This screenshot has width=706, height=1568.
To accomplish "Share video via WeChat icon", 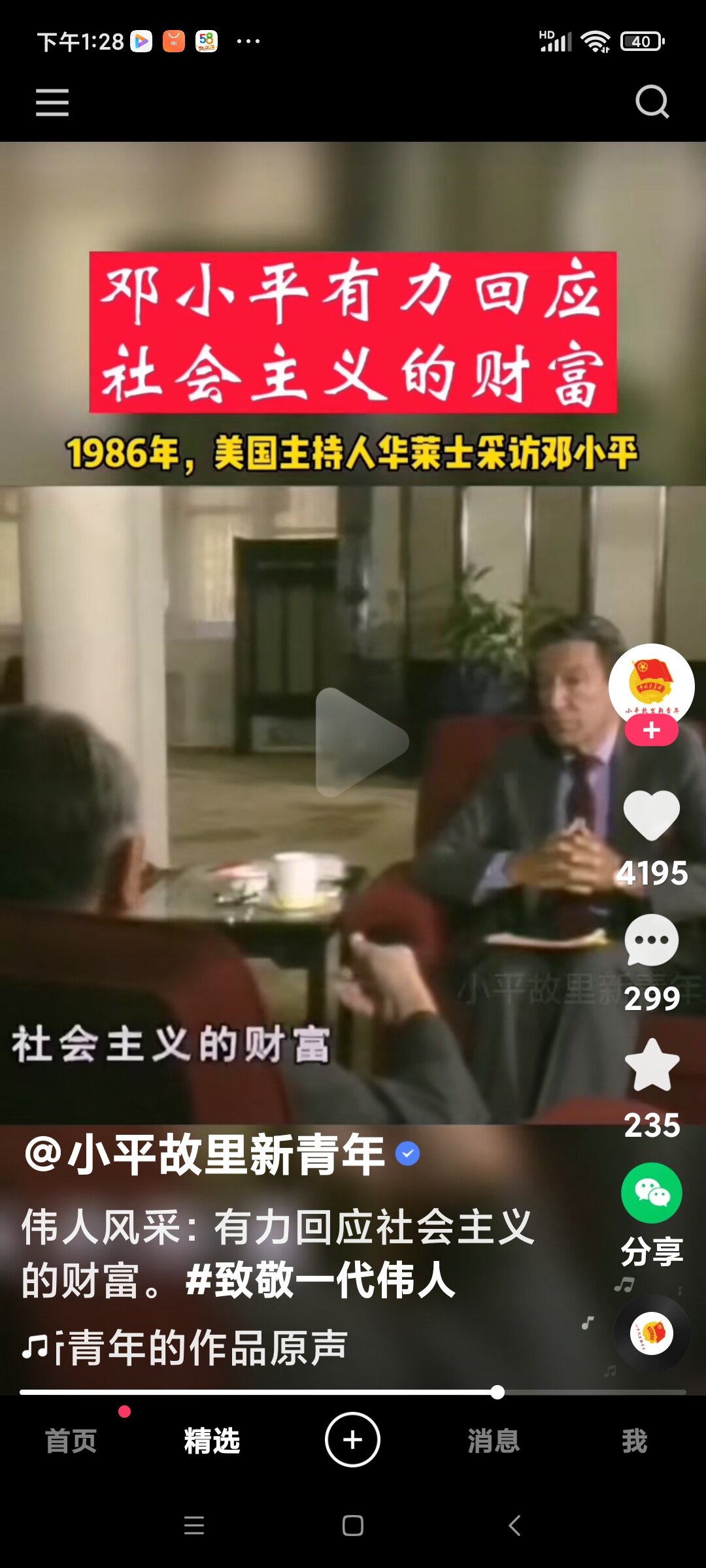I will pos(651,1193).
